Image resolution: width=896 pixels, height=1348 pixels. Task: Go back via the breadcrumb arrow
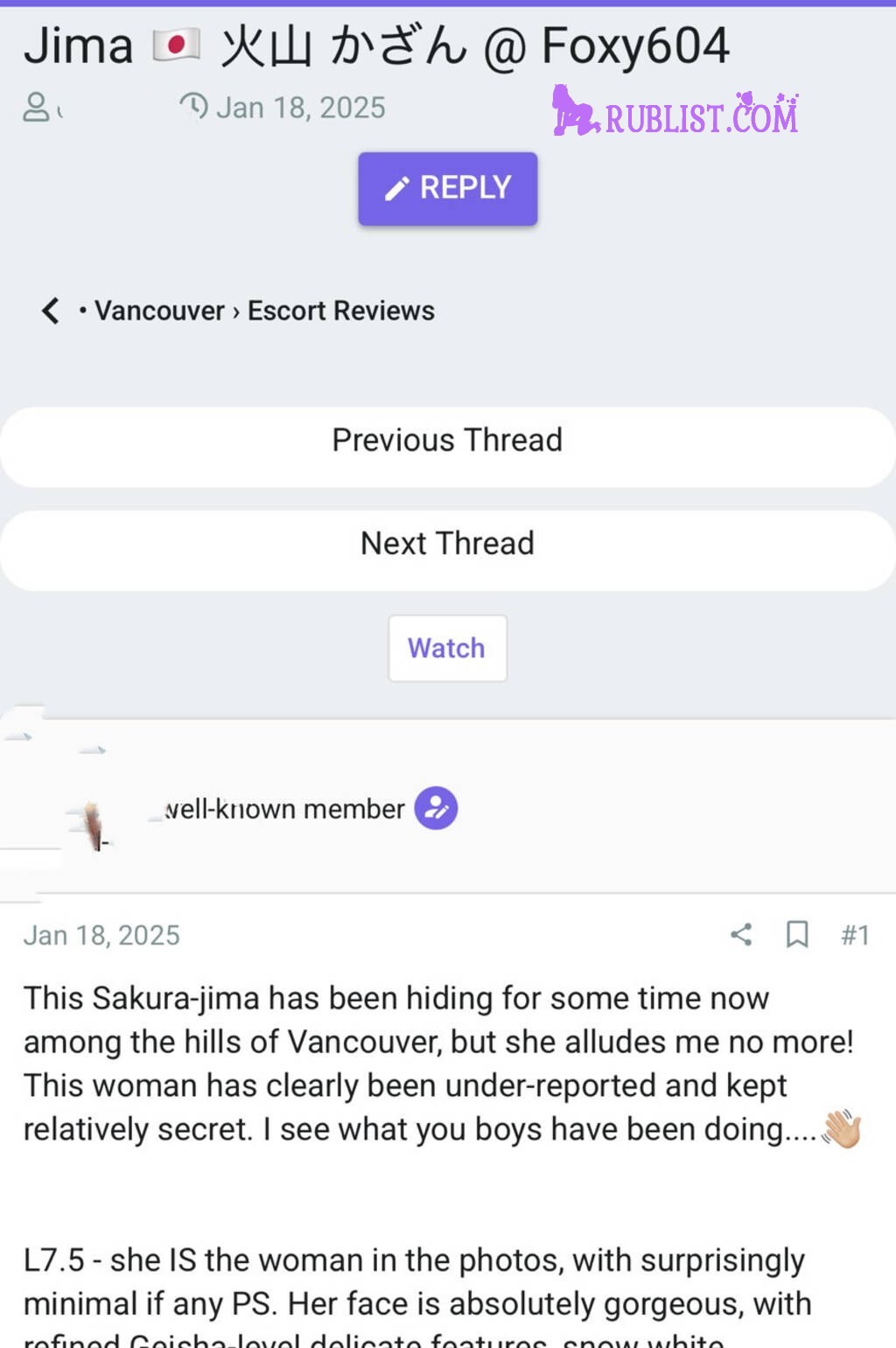coord(51,311)
